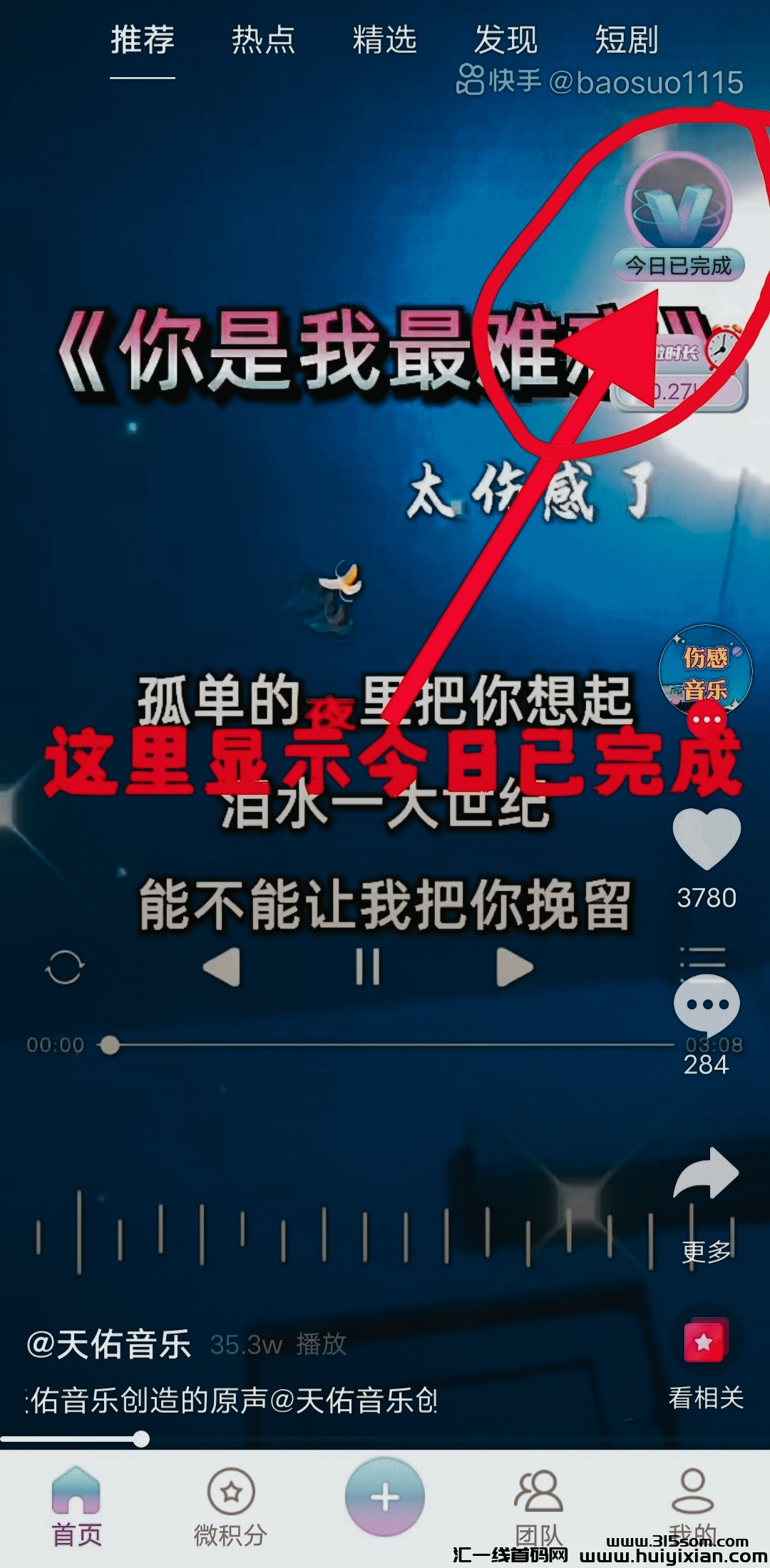This screenshot has width=770, height=1568.
Task: Go to the 首页 tab
Action: pos(76,1505)
